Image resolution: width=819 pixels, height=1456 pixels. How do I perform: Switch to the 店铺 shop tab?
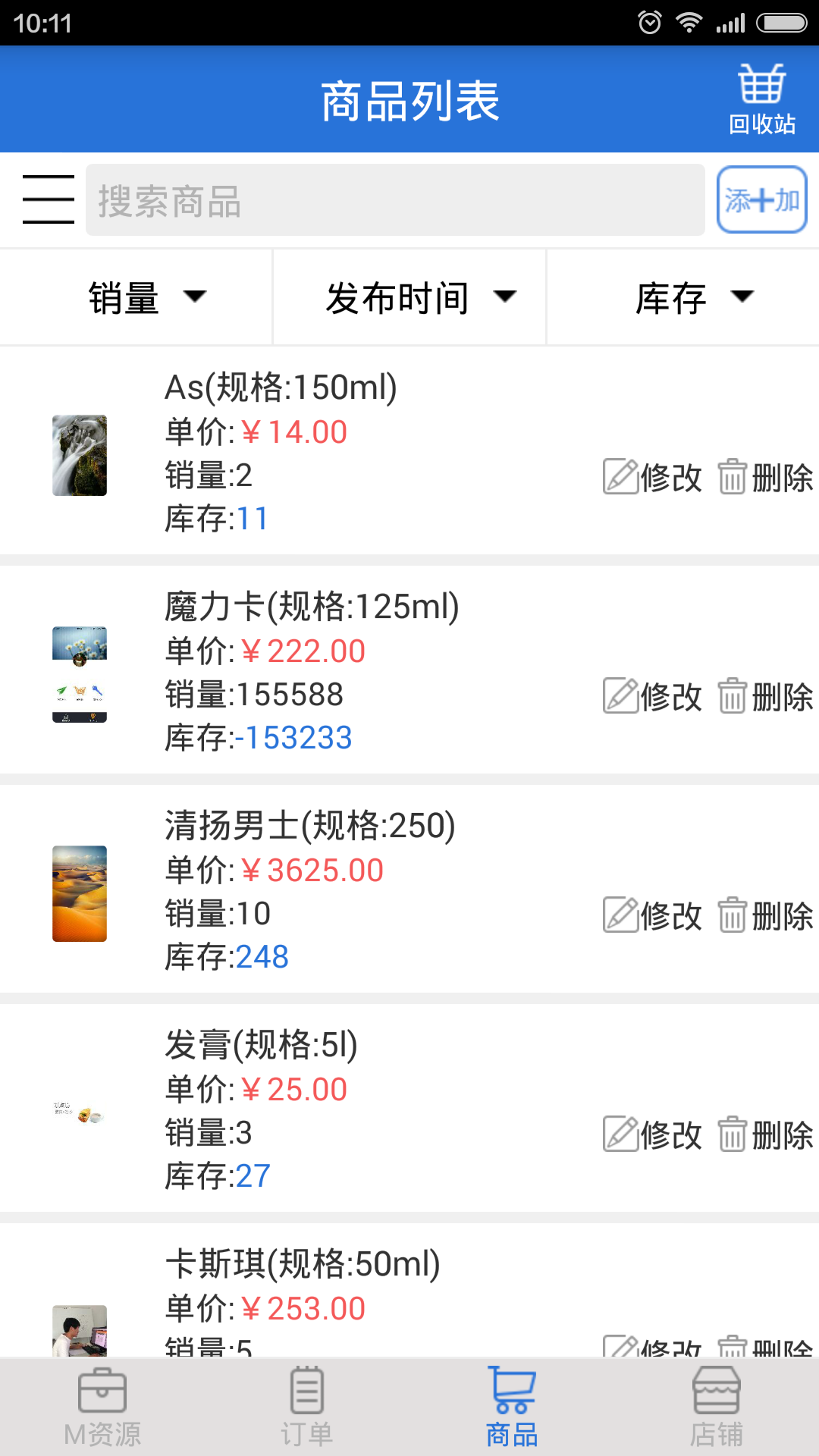[x=717, y=1407]
